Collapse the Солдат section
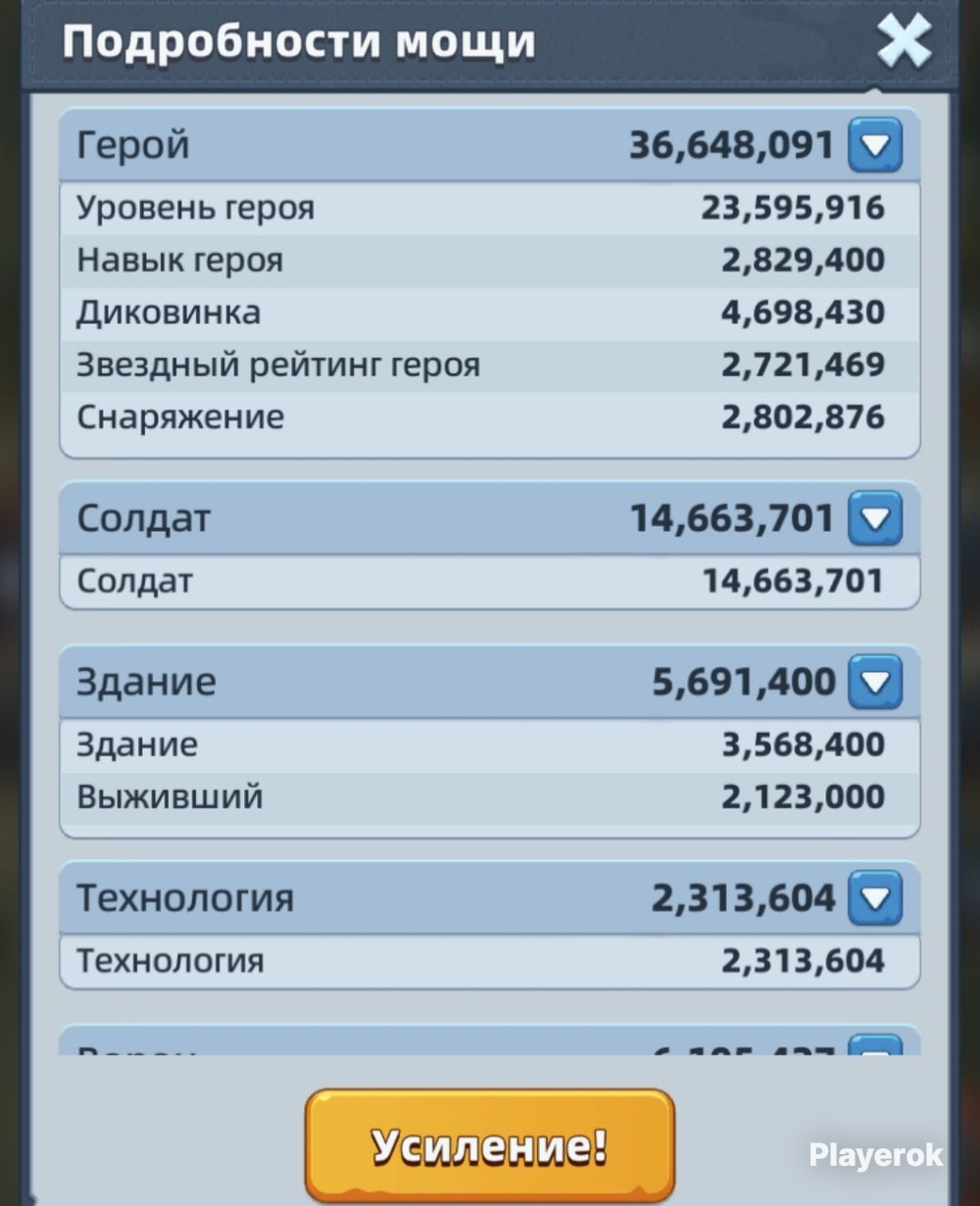980x1206 pixels. [874, 518]
